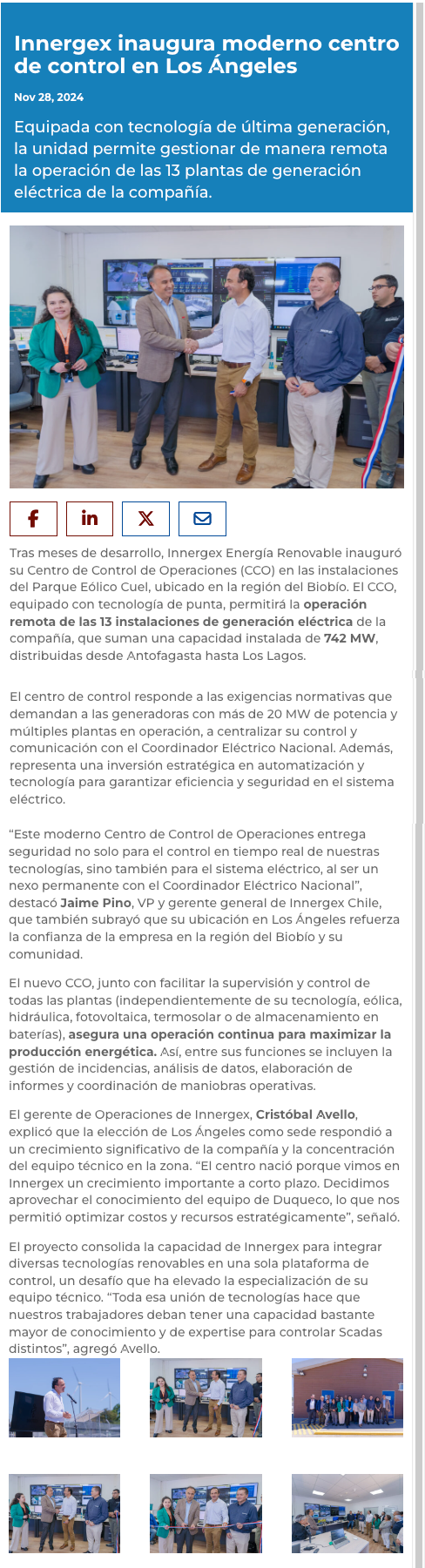
Task: Share the article on LinkedIn
Action: coord(90,519)
